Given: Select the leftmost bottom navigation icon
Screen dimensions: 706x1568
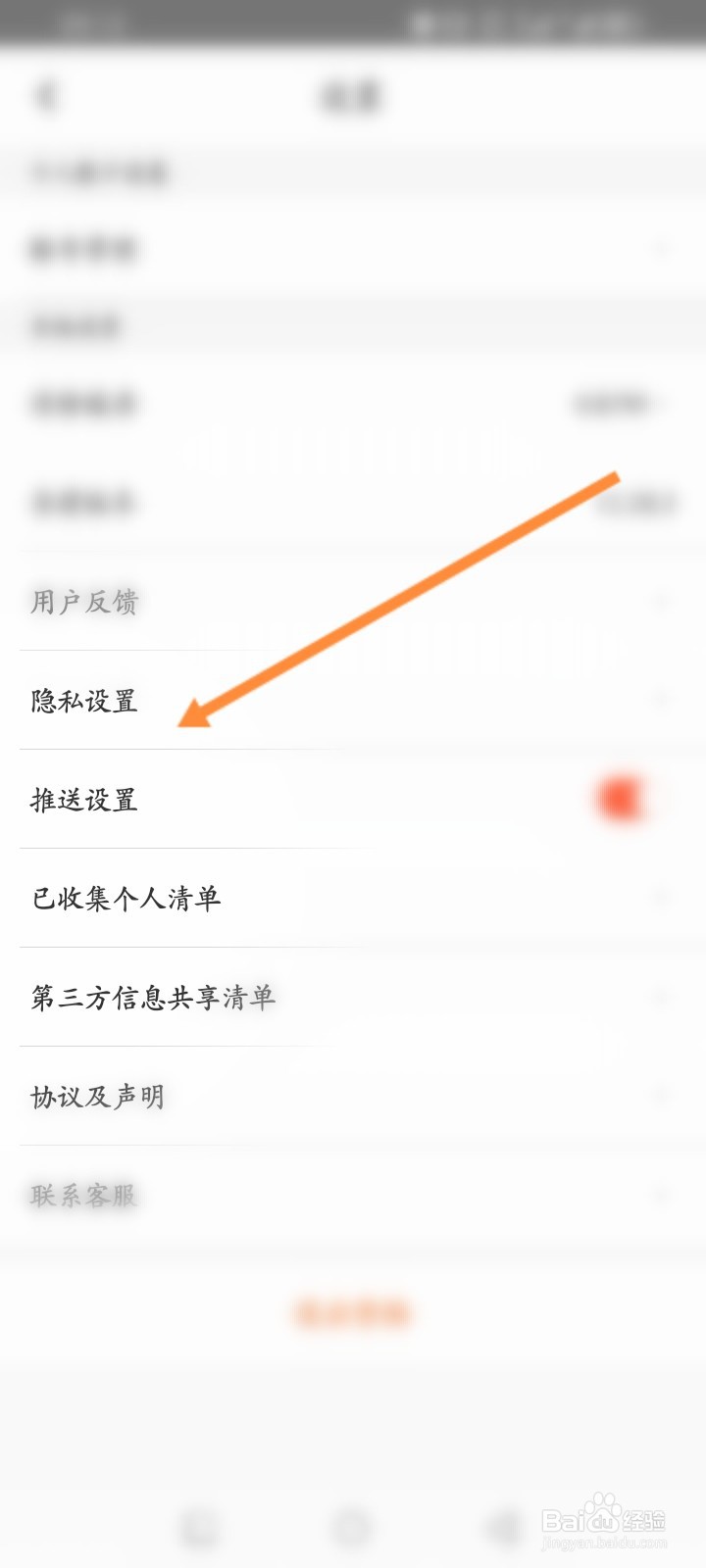Looking at the screenshot, I should (201, 1525).
